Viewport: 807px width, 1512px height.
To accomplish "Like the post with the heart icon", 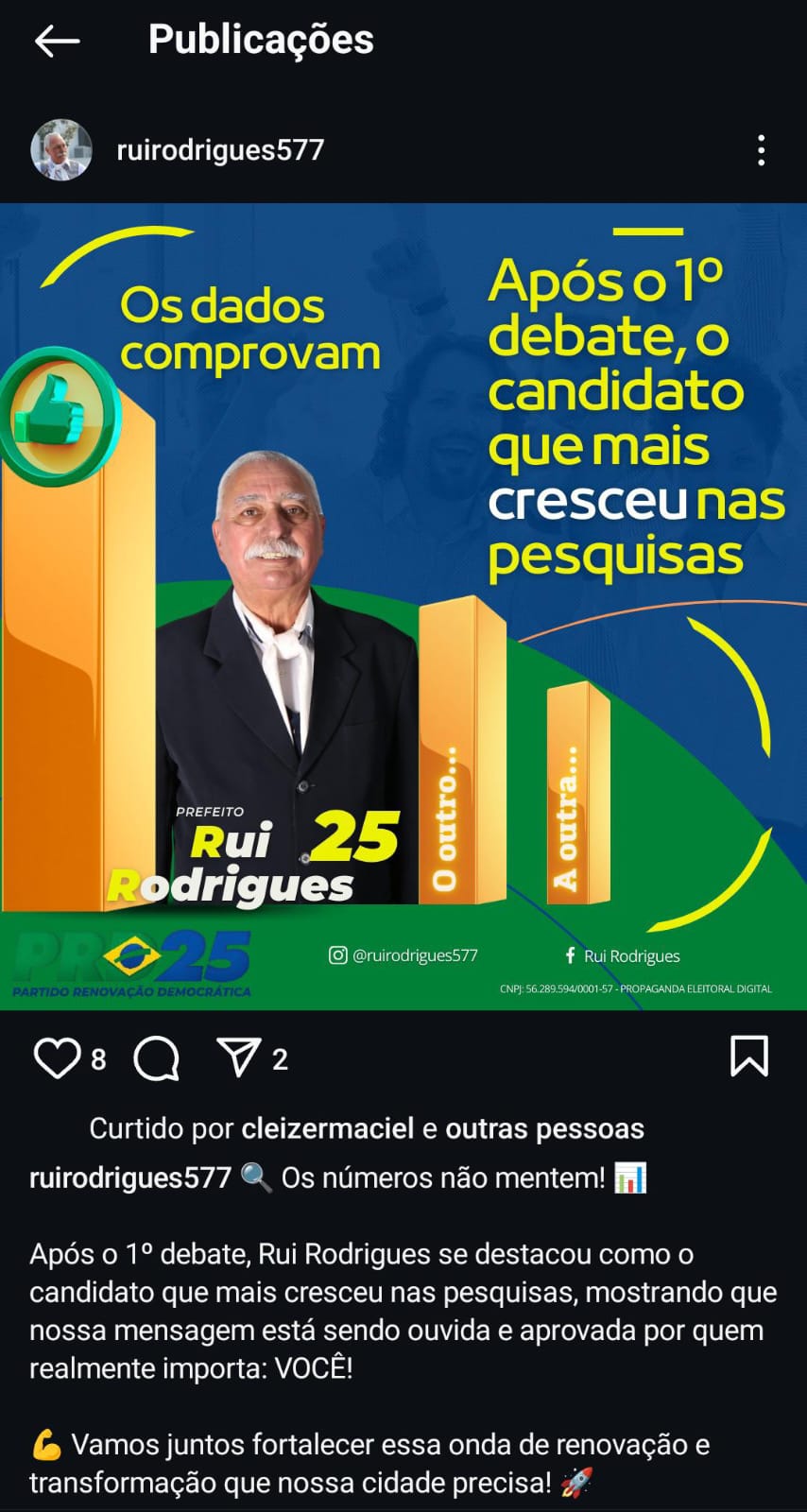I will (57, 1057).
